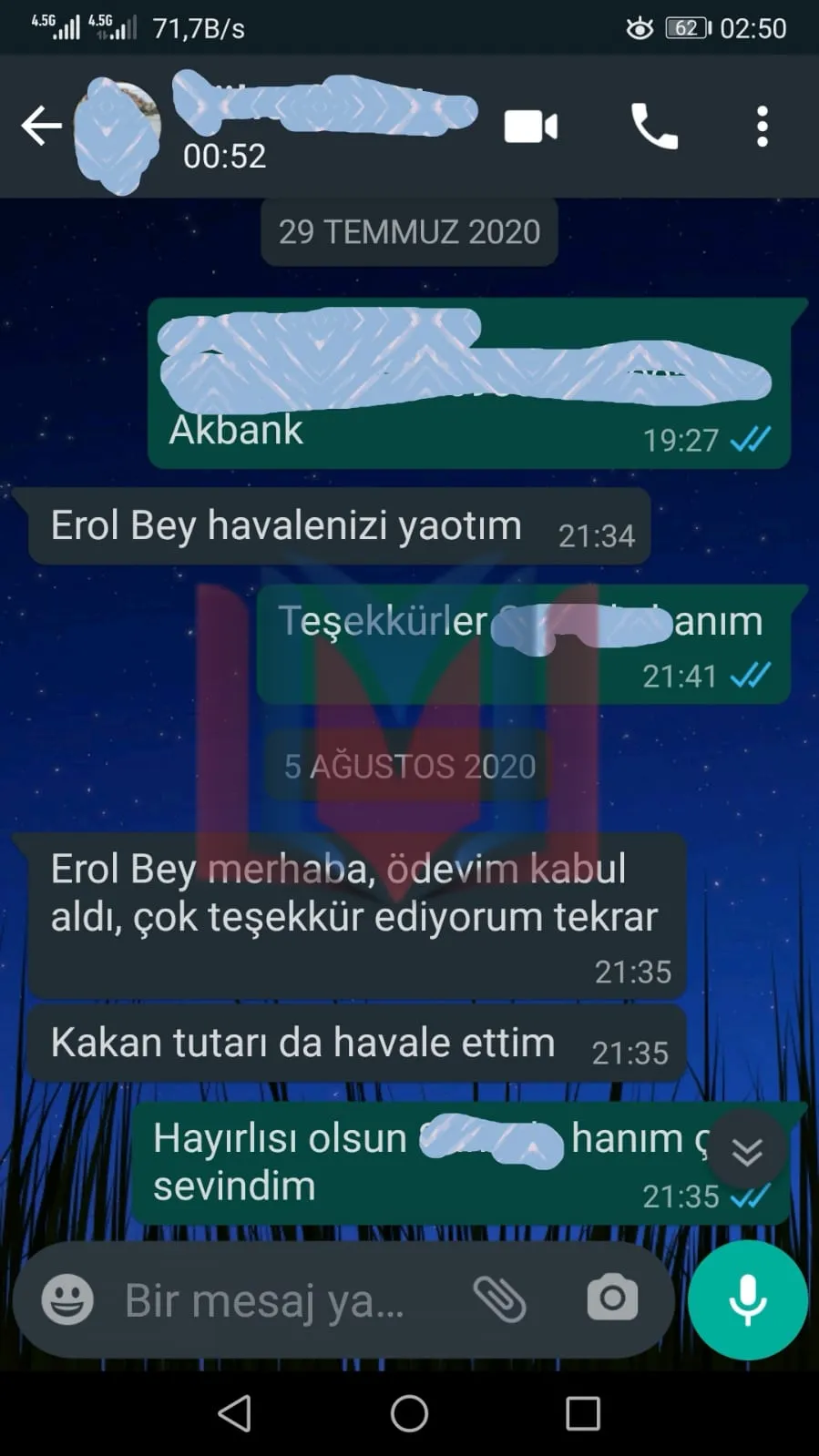
Task: Open the camera from the message bar
Action: click(x=612, y=1298)
